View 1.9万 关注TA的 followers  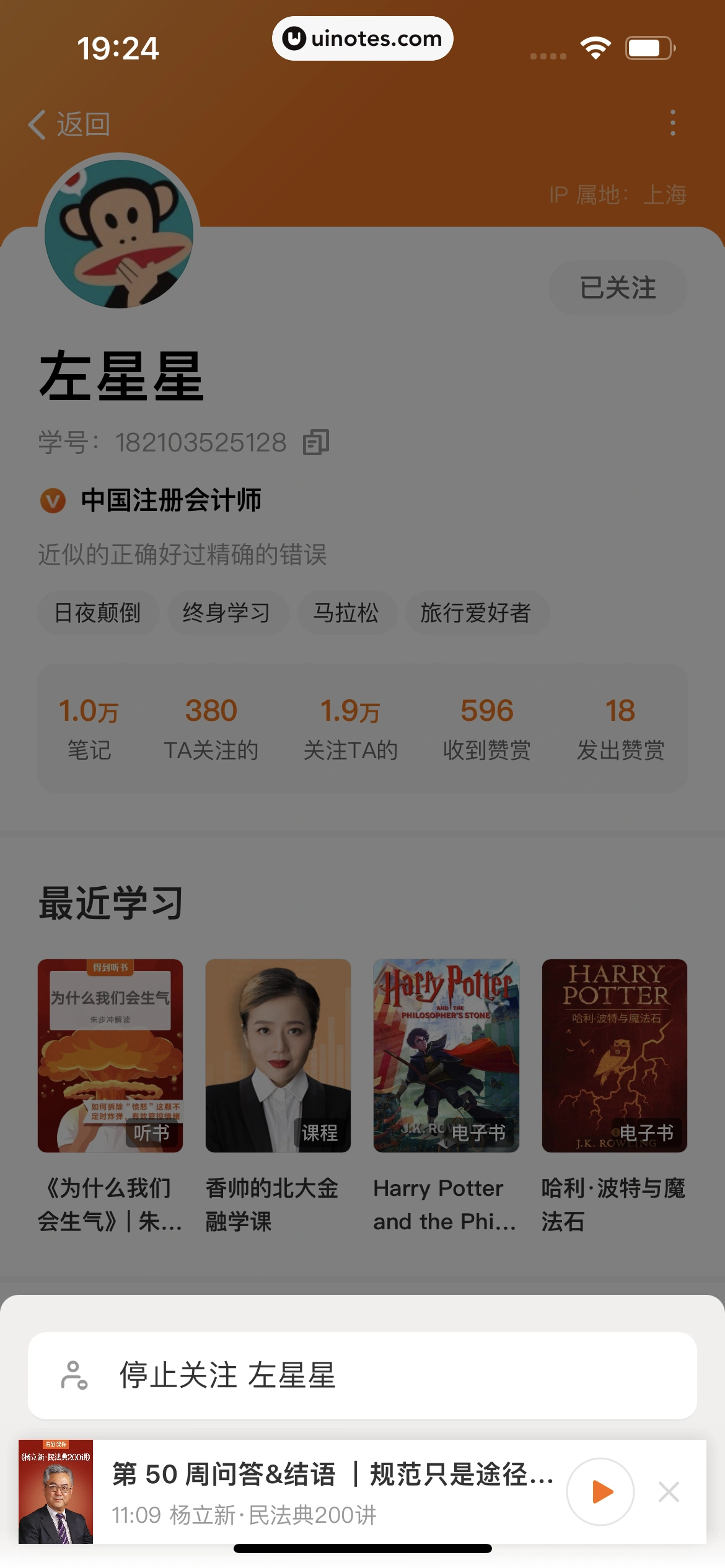350,728
